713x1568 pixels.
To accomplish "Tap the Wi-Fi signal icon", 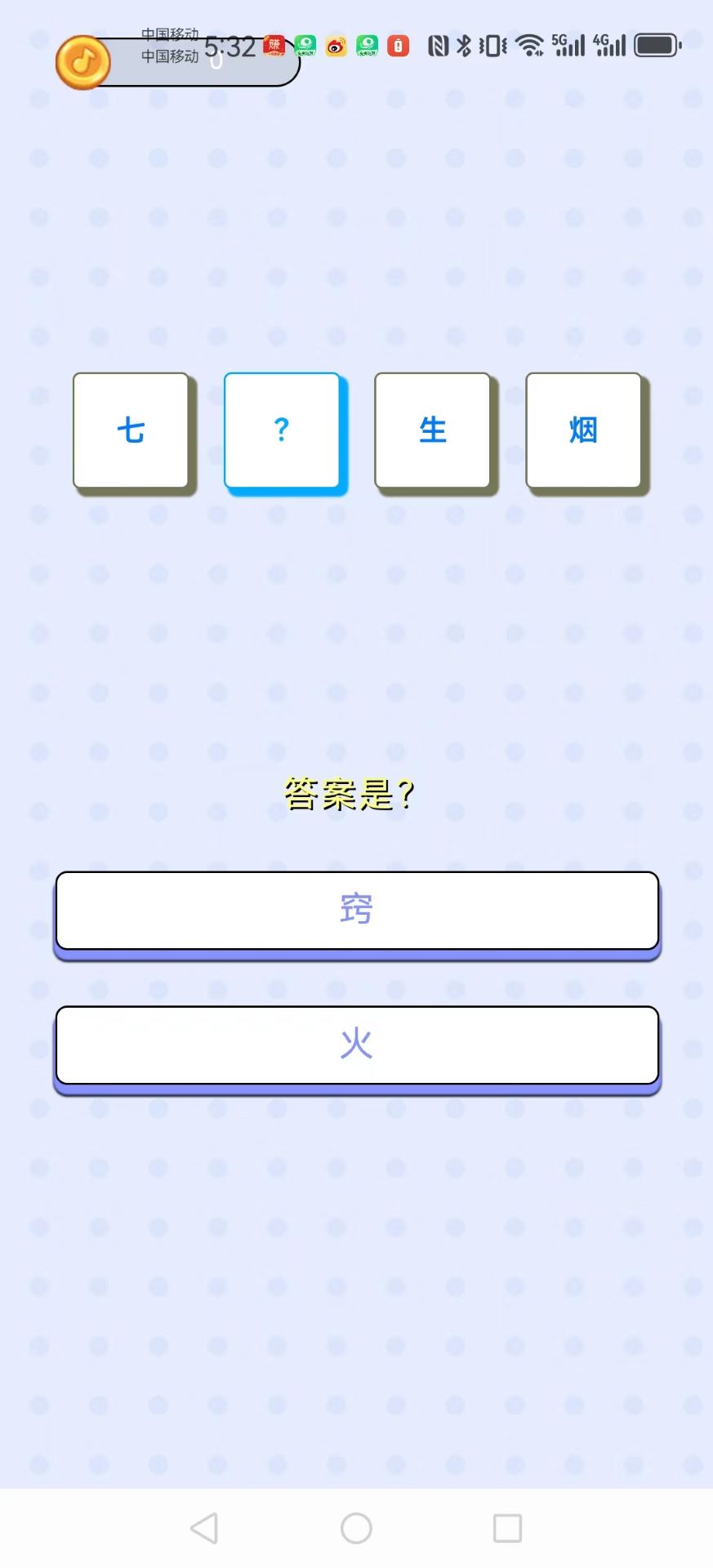I will 530,47.
